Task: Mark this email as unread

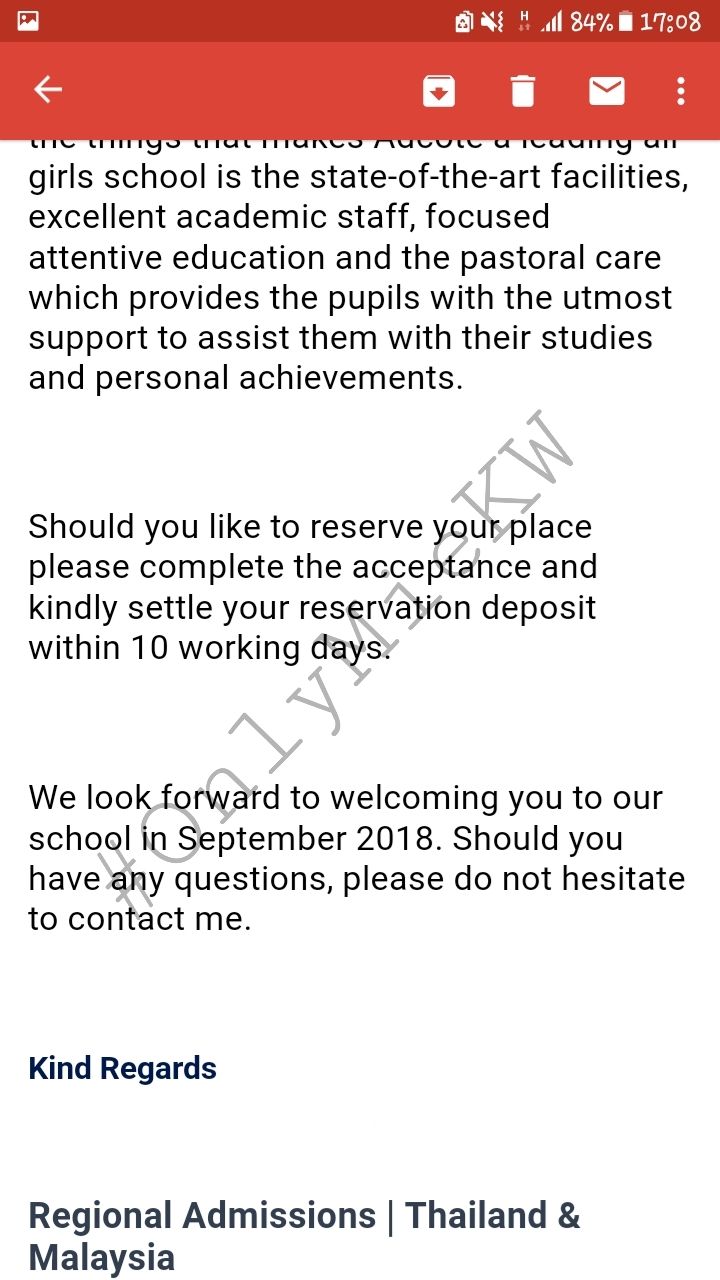Action: tap(606, 91)
